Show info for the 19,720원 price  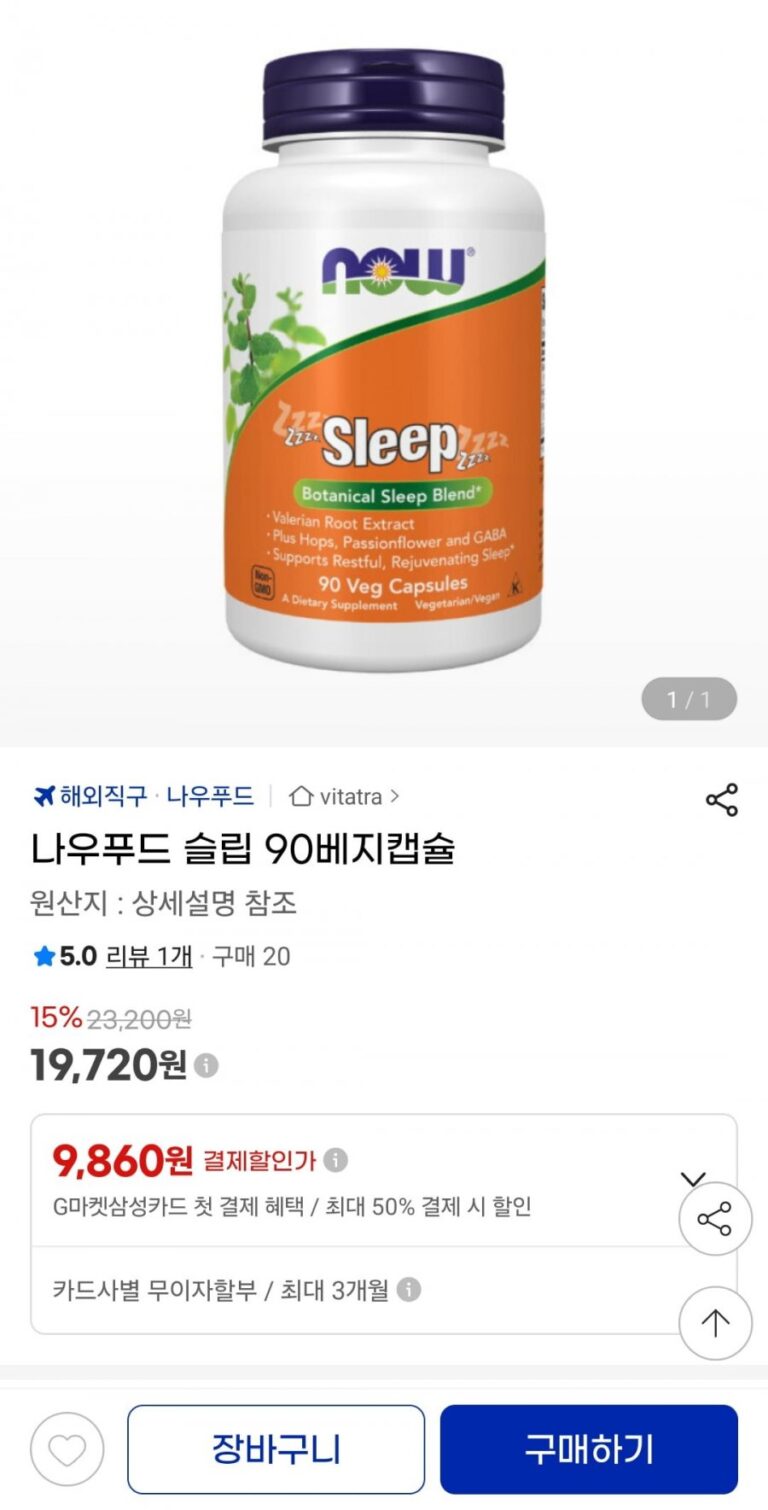pos(206,1066)
